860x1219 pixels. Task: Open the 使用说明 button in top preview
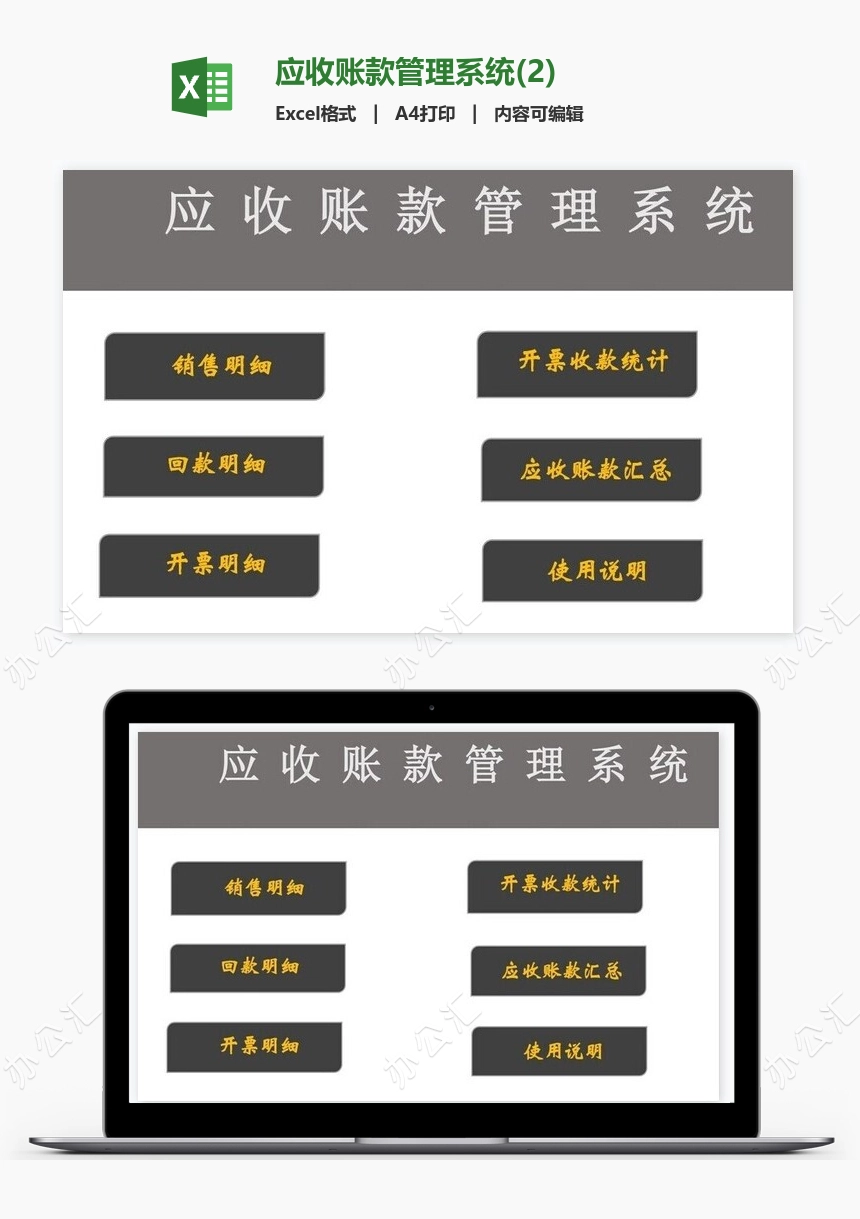pos(592,571)
